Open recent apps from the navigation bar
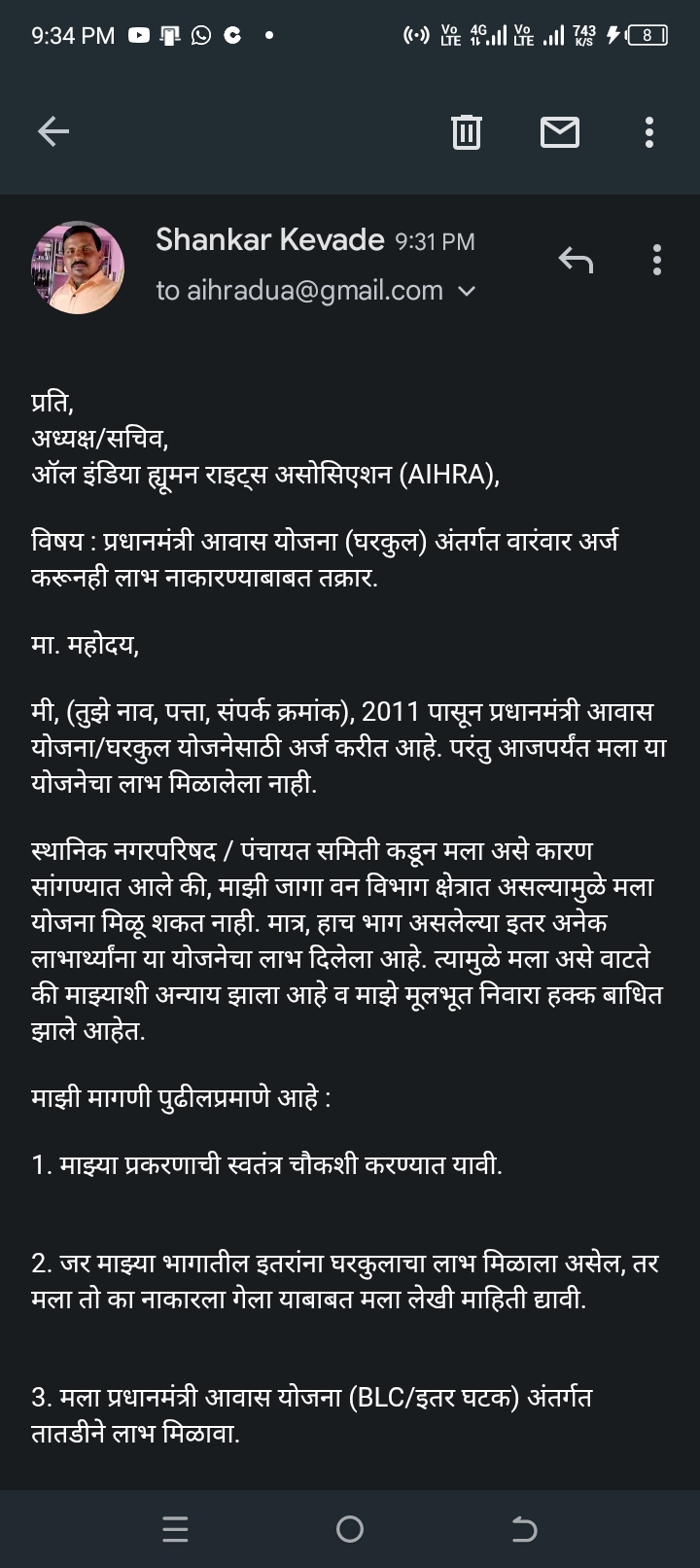The width and height of the screenshot is (700, 1568). [175, 1529]
